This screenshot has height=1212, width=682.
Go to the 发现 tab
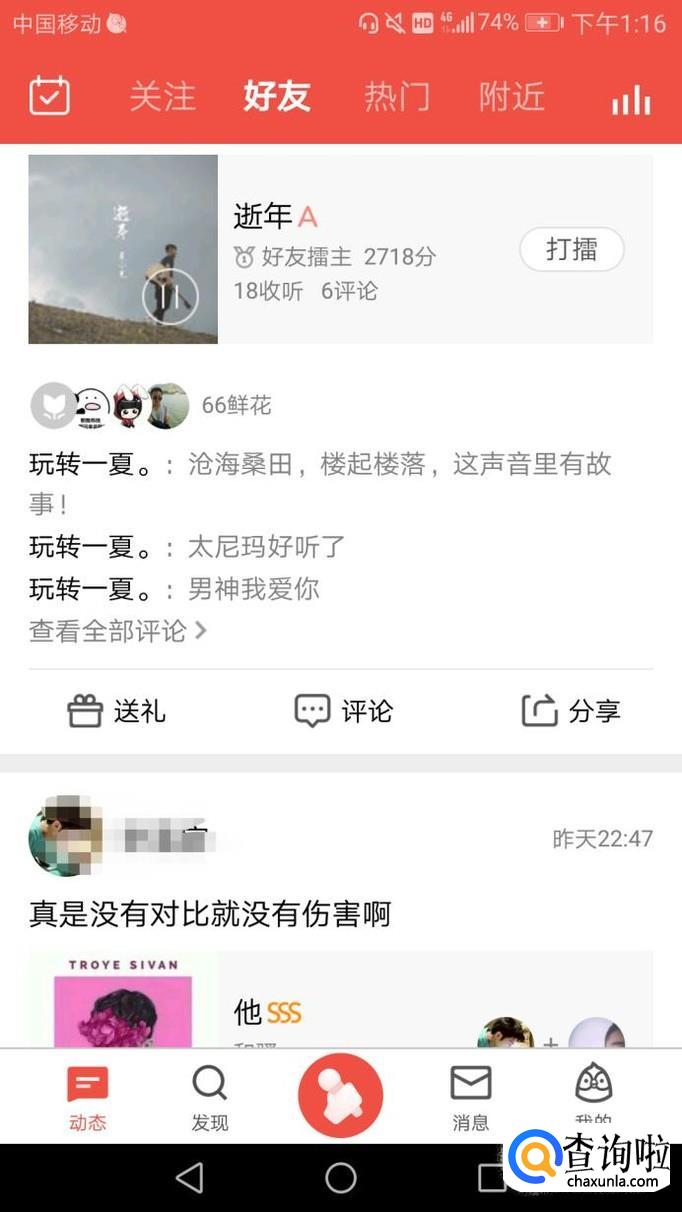210,1096
